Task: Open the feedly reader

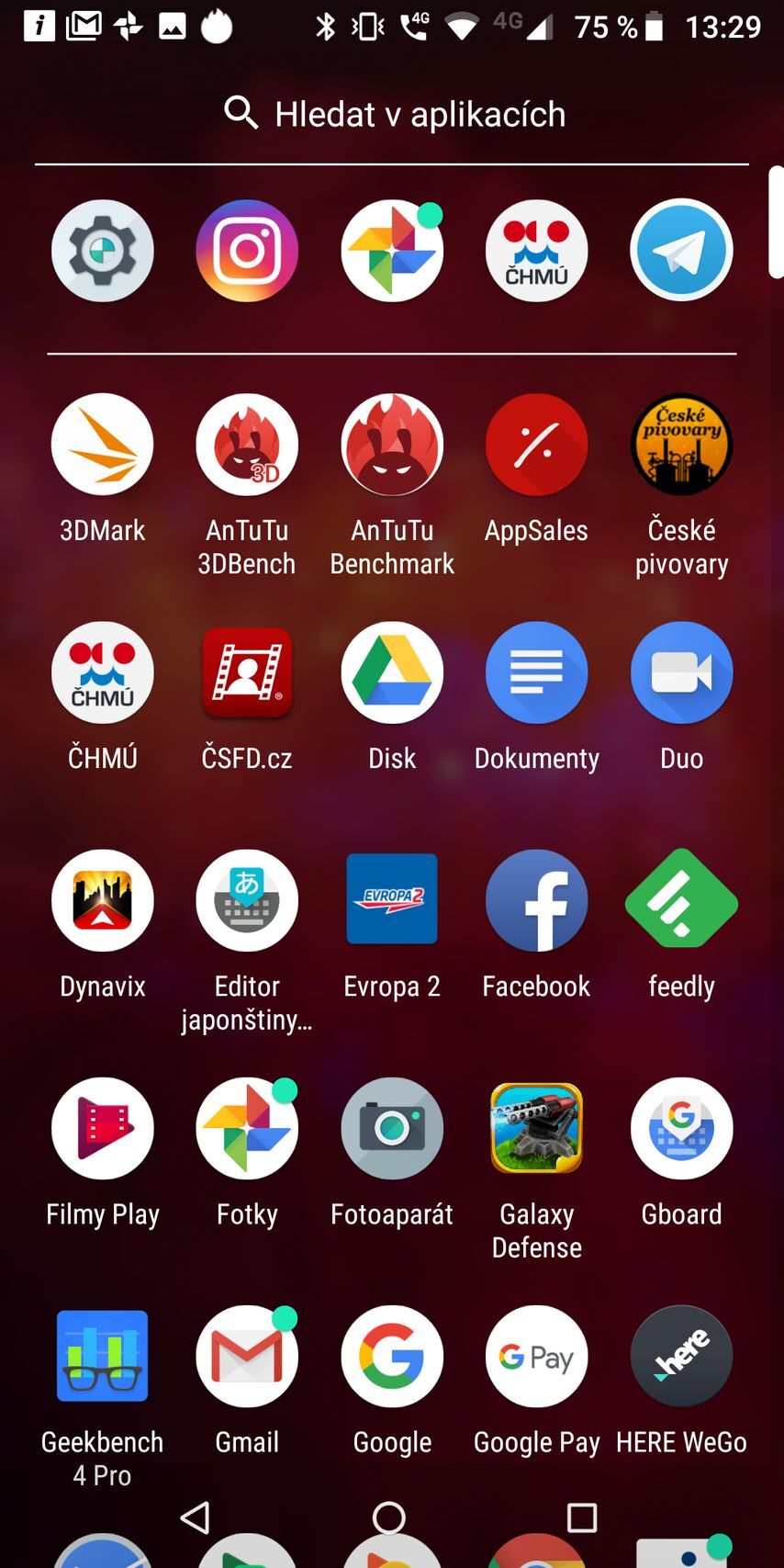Action: point(681,900)
